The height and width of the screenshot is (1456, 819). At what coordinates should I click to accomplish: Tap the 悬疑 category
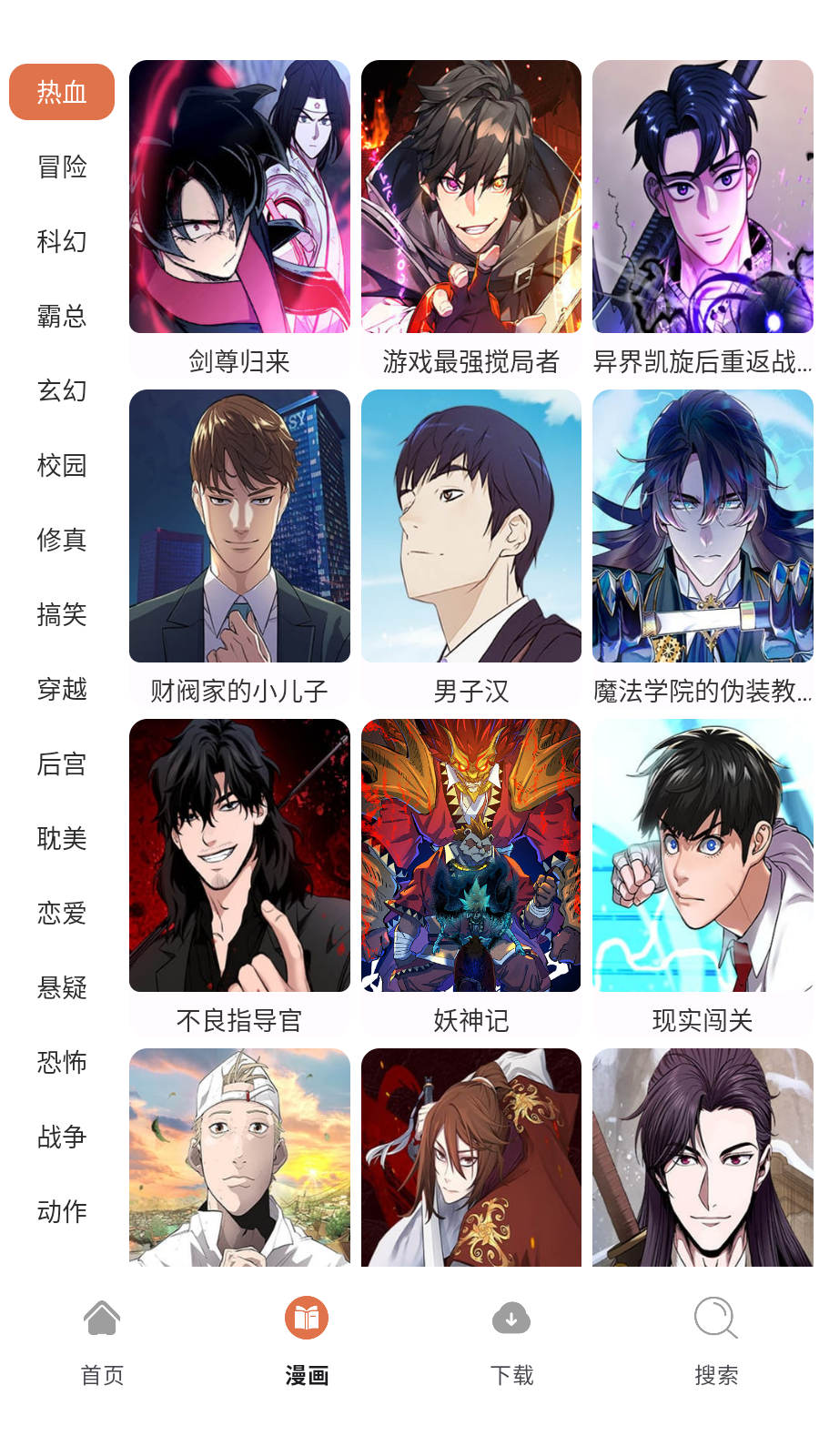(x=62, y=987)
